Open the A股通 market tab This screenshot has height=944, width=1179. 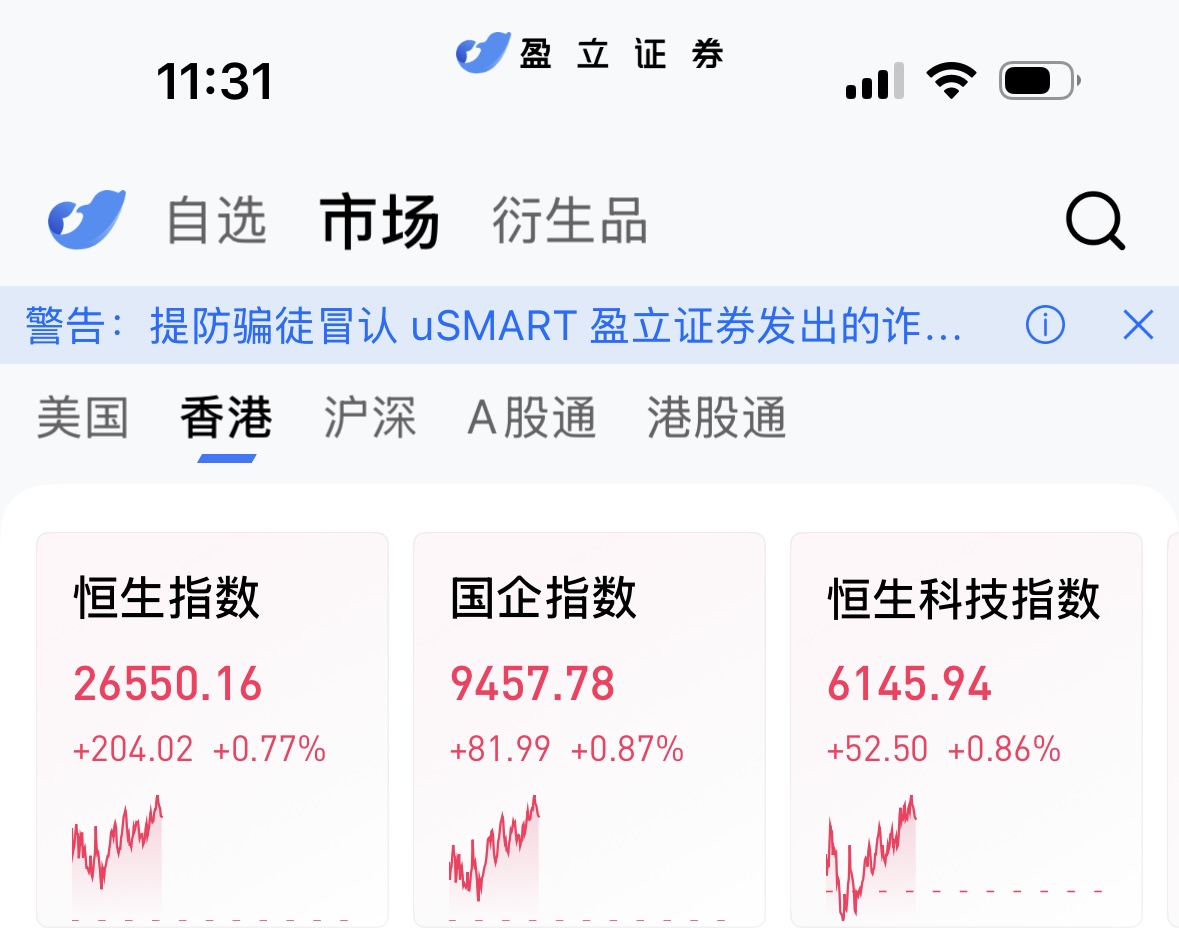click(532, 417)
